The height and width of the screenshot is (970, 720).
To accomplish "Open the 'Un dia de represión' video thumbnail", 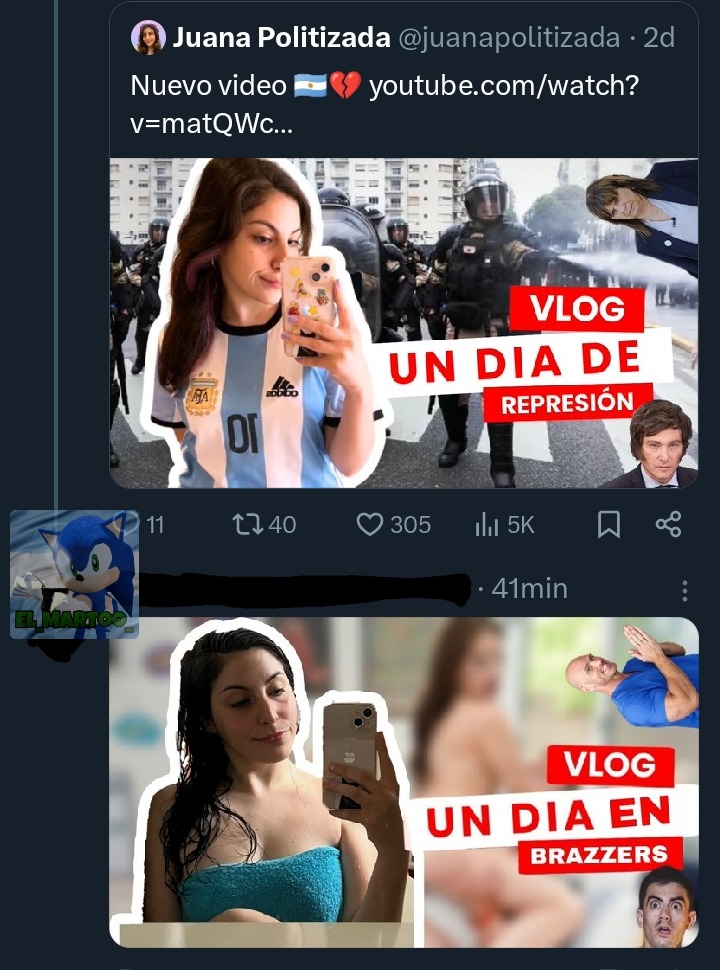I will (x=403, y=323).
